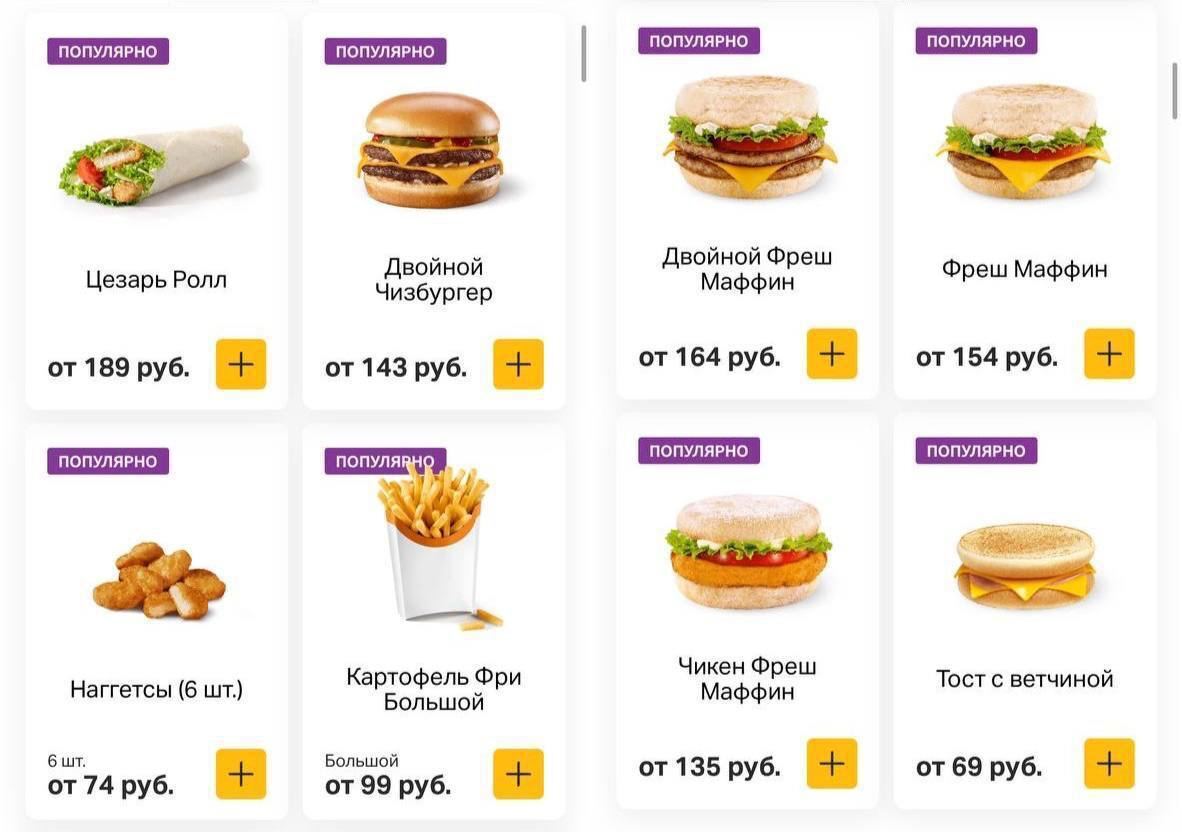Open the Чикен Фреш Маффин product card
The height and width of the screenshot is (832, 1182).
(747, 600)
